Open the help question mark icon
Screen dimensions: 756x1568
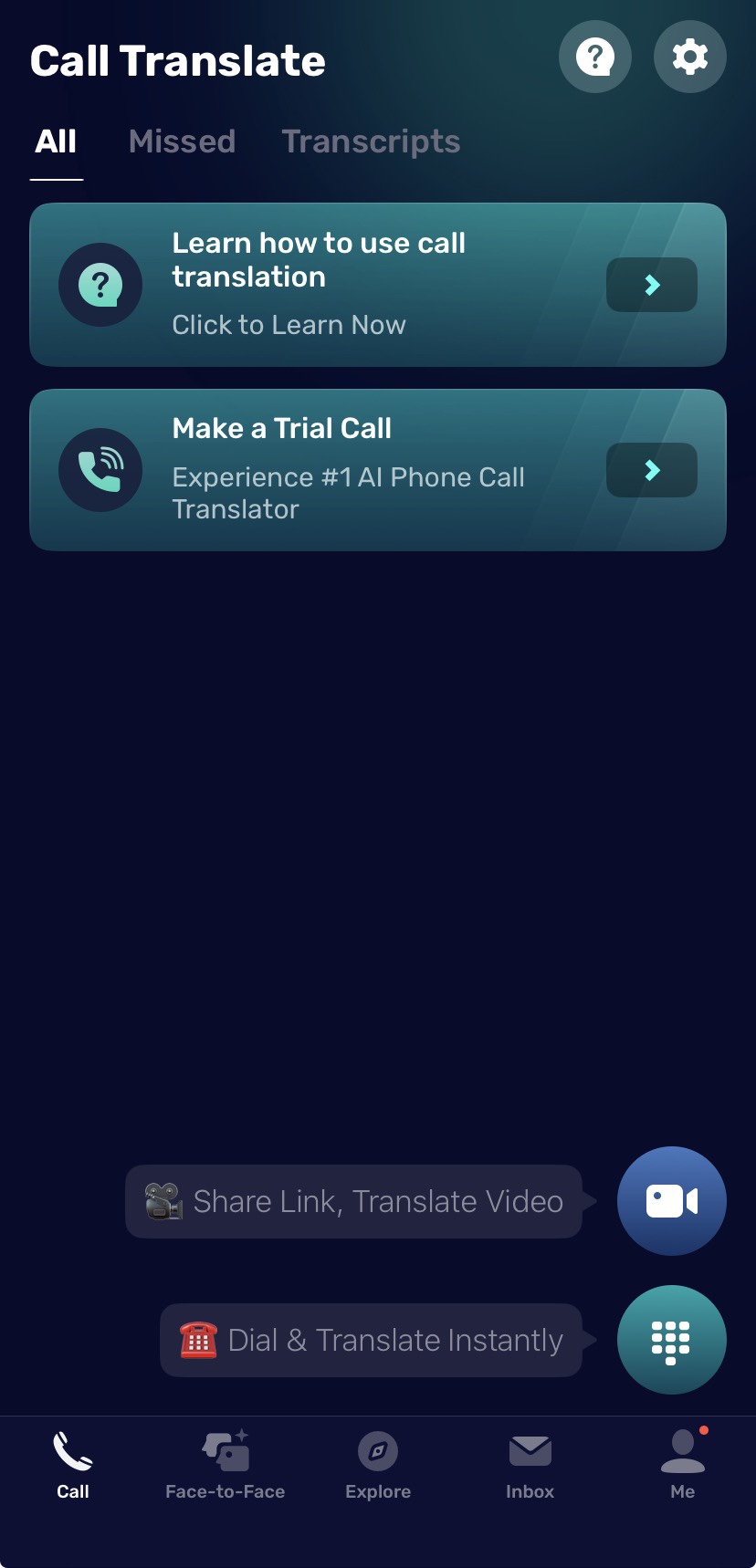pos(594,57)
